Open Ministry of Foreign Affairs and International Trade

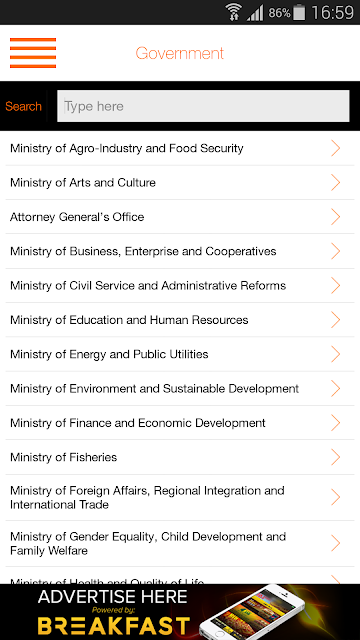(x=180, y=497)
